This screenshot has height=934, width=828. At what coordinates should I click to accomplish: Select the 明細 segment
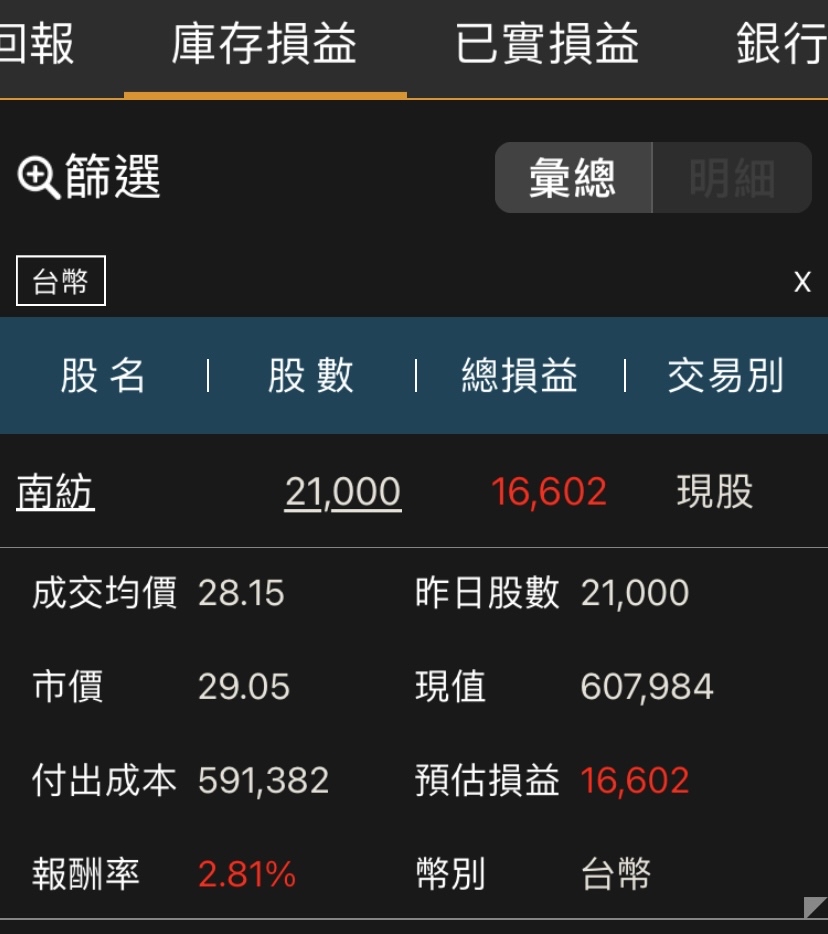(x=732, y=178)
